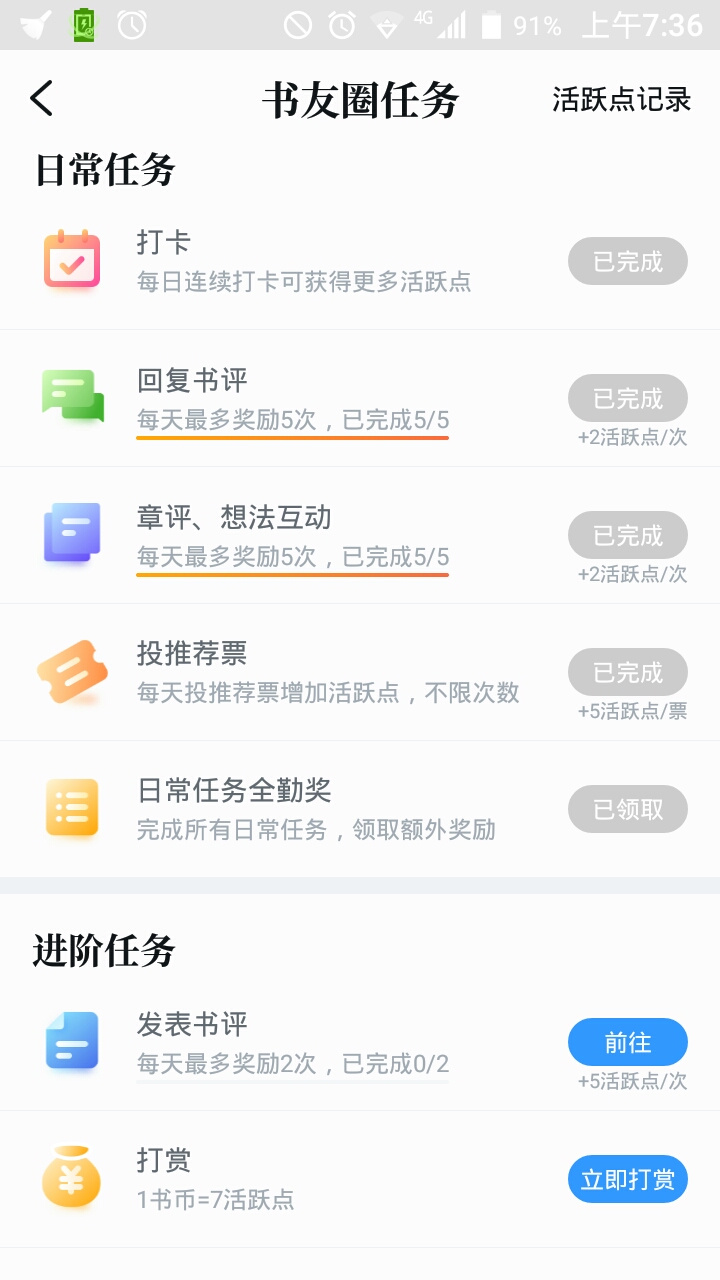Go back using the top-left arrow

coord(41,99)
